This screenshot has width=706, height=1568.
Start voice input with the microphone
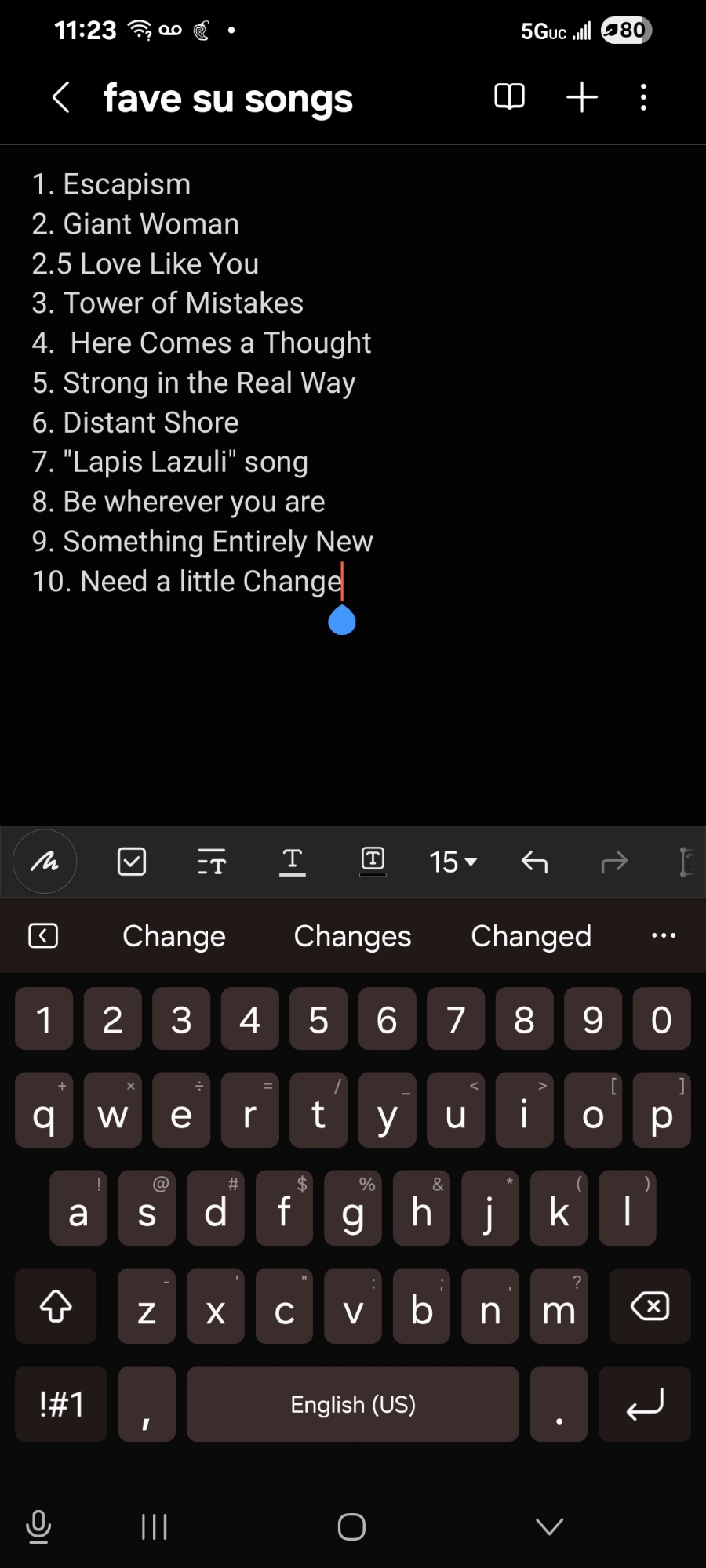[x=38, y=1526]
